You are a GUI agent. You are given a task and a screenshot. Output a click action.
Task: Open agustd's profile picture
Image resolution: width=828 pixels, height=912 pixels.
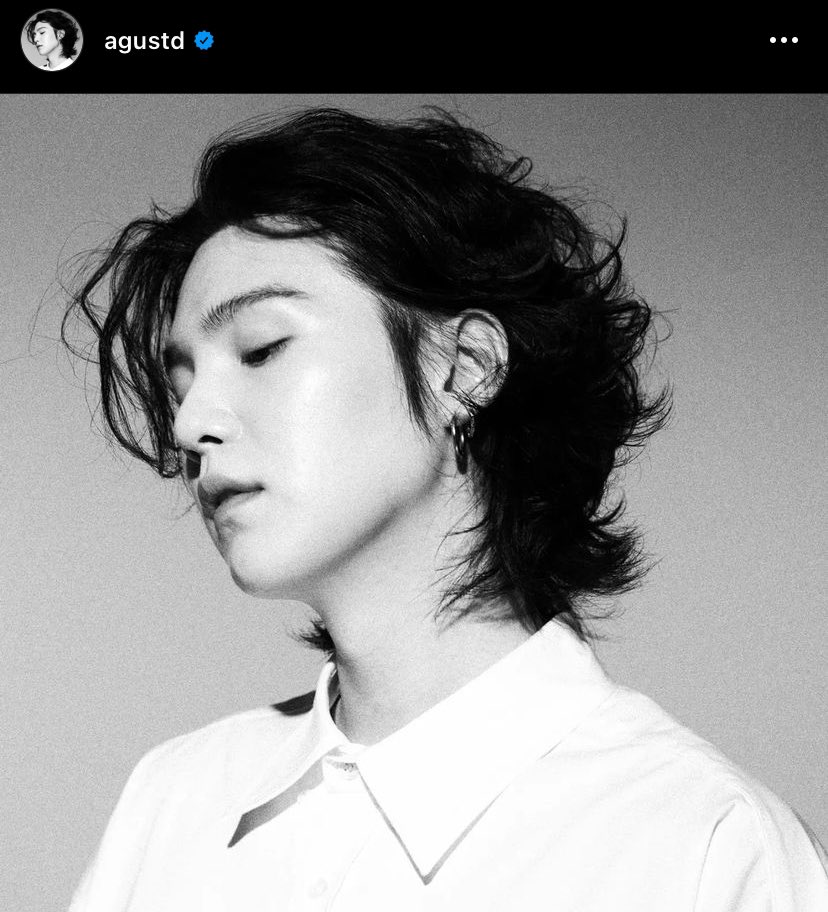[51, 40]
